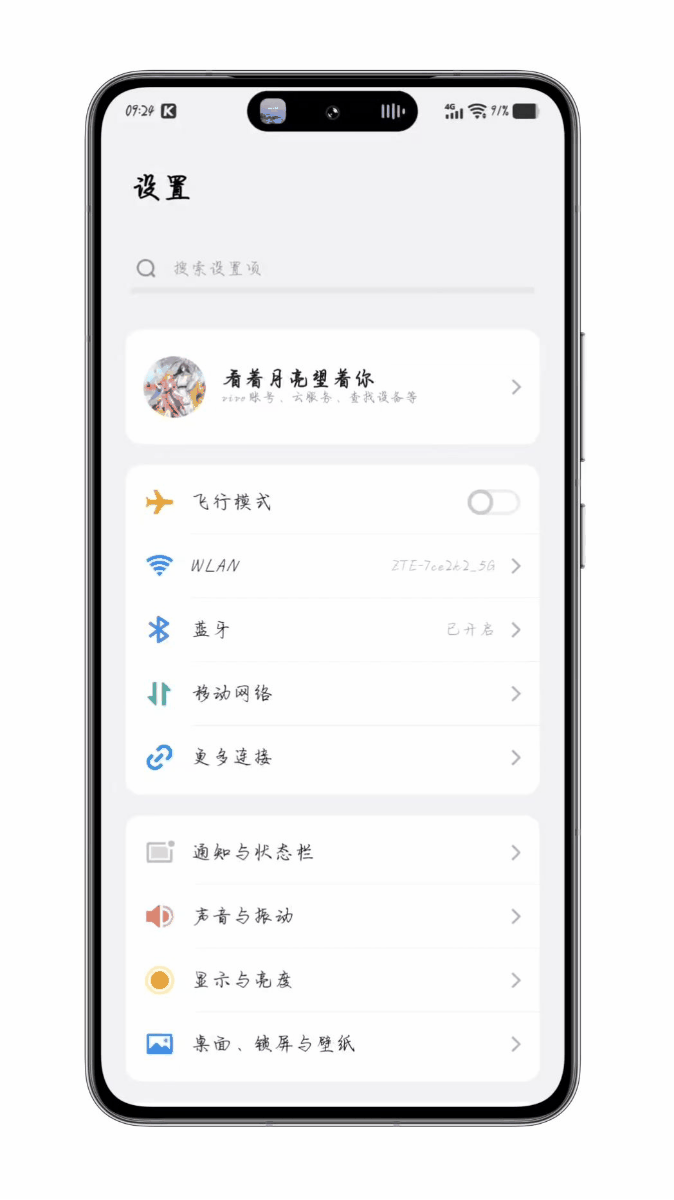Open WLAN settings
The image size is (674, 1200).
(x=332, y=566)
